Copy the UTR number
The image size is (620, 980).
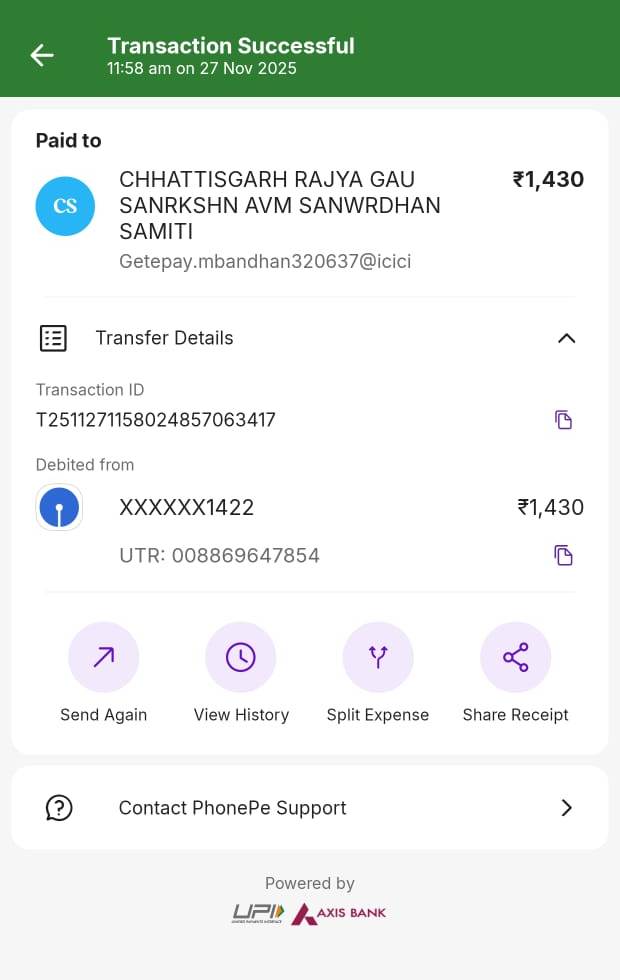coord(564,555)
